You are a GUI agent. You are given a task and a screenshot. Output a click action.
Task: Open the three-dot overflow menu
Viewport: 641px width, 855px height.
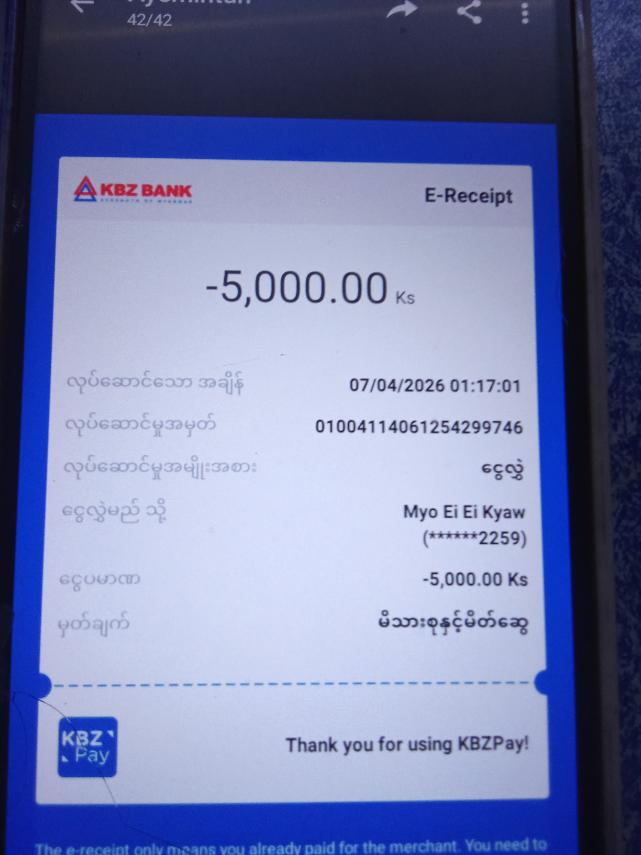(525, 12)
